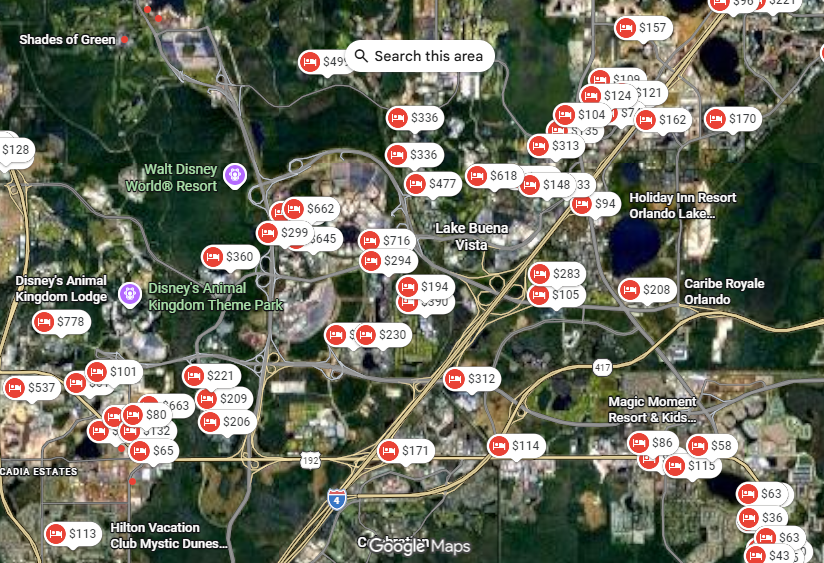Select the $537 hotel price pin
The width and height of the screenshot is (824, 563).
click(31, 388)
